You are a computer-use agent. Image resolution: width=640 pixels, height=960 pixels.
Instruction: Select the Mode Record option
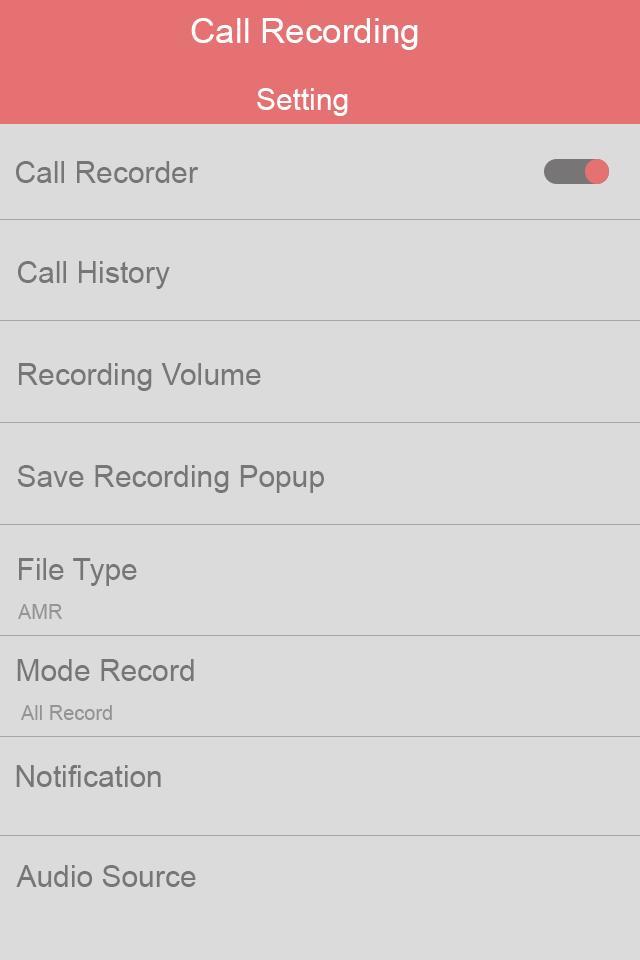click(x=106, y=686)
